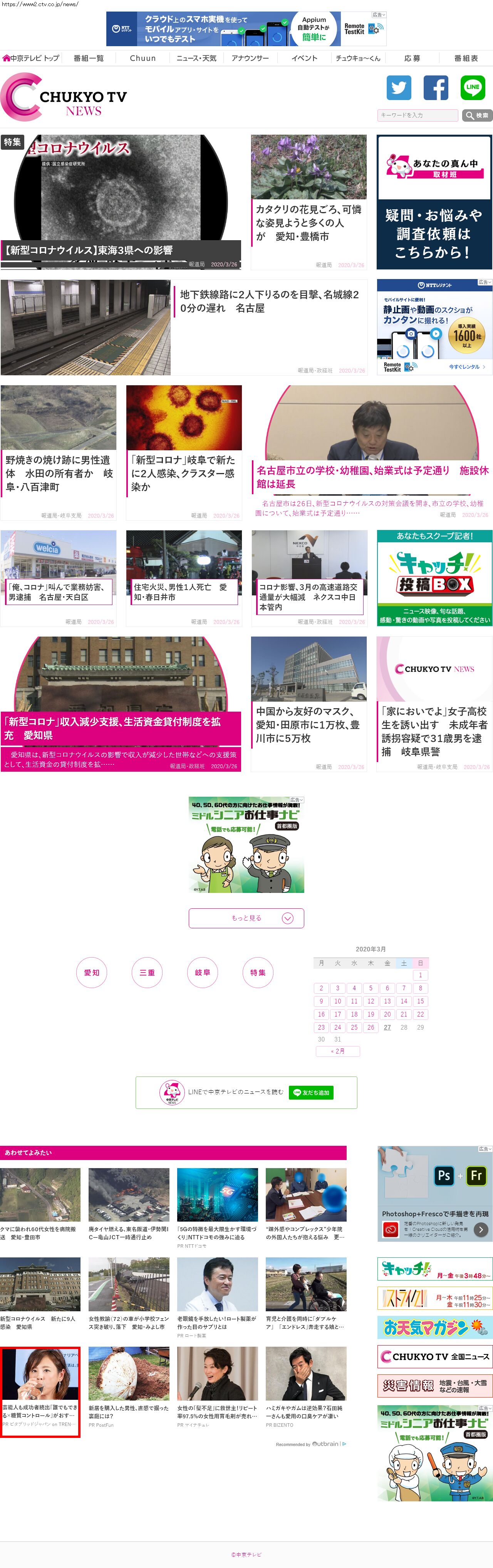Screen dimensions: 493x1568
Task: Open カタクリの花 豊橋市 article
Action: [309, 202]
